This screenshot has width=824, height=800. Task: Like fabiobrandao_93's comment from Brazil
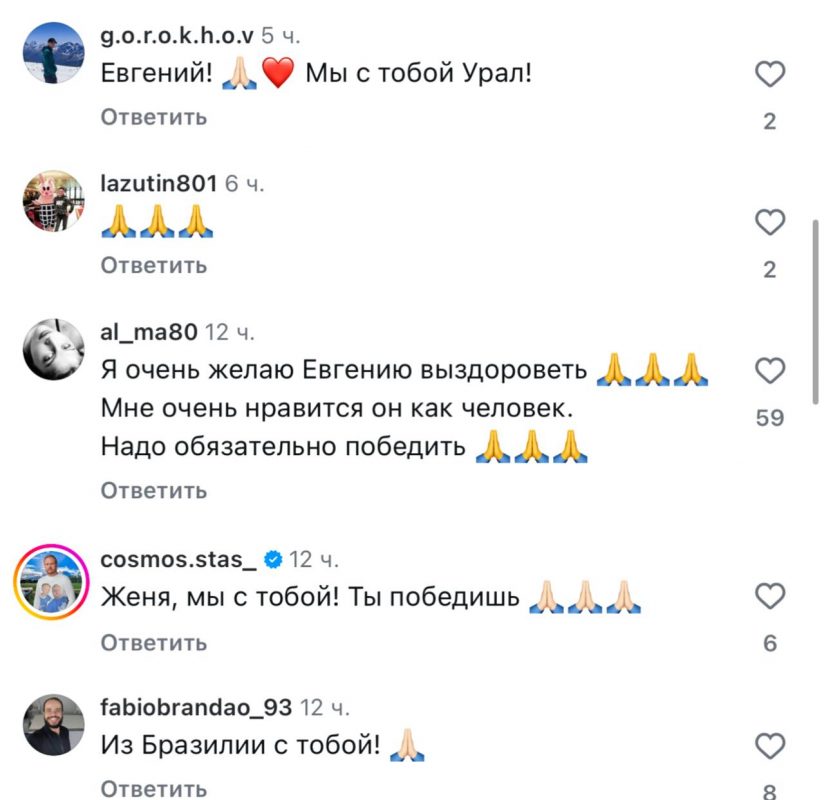[x=769, y=746]
